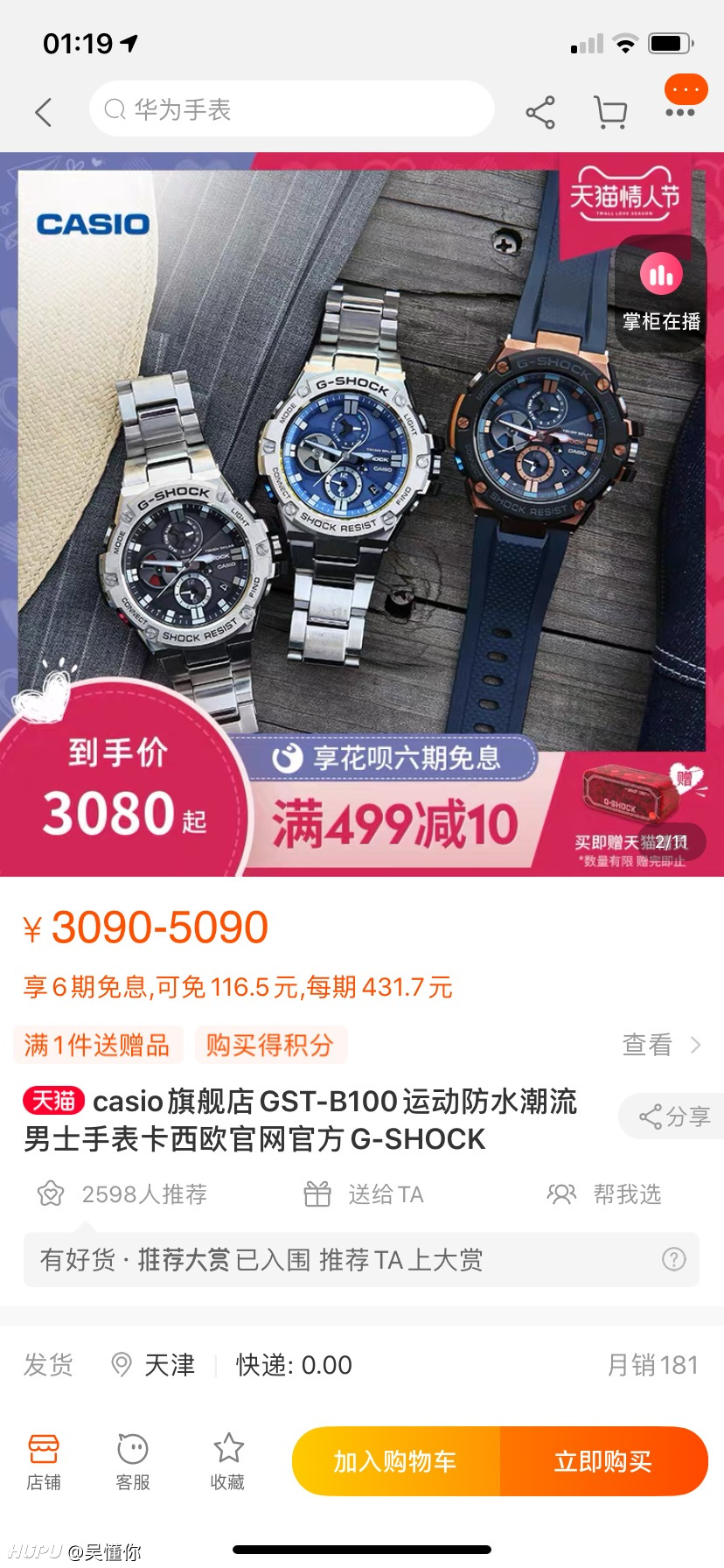Open the three-dot overflow menu
This screenshot has width=724, height=1568.
[680, 112]
